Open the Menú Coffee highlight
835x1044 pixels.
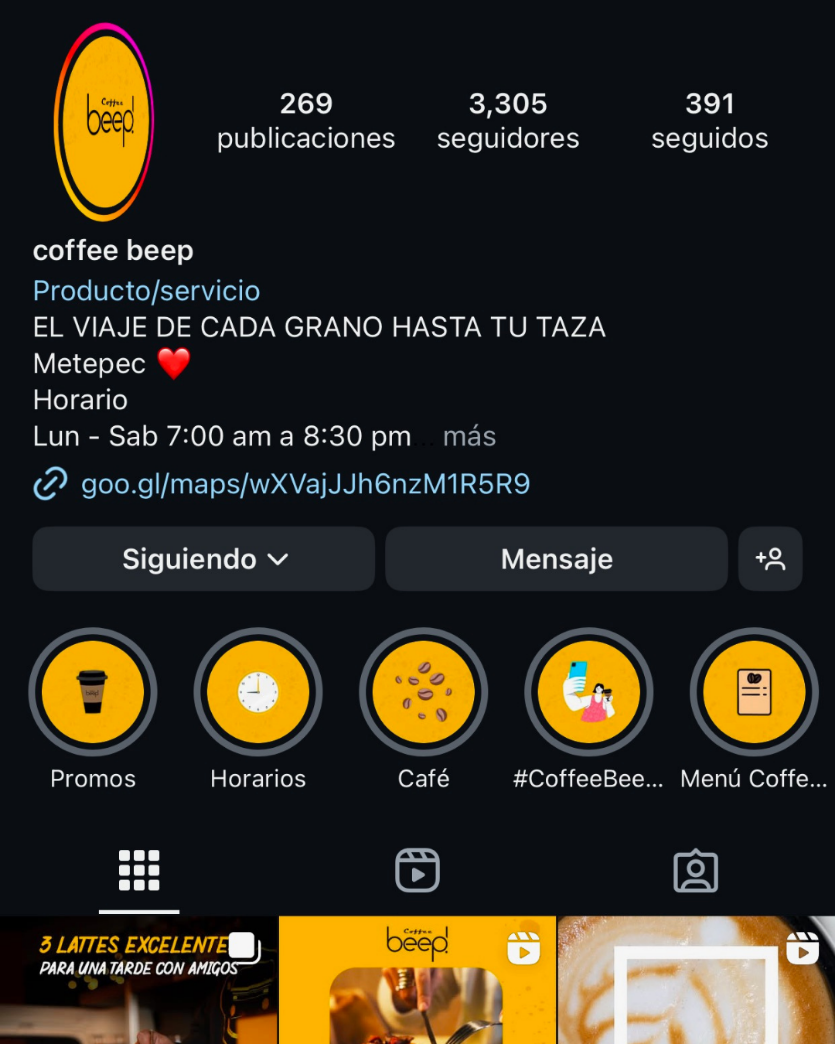point(754,692)
